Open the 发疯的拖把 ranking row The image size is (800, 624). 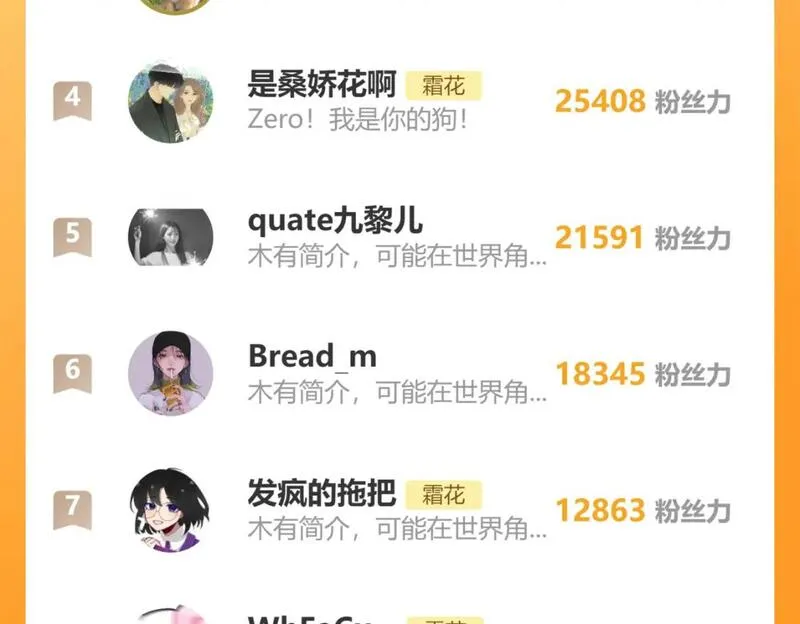click(322, 494)
